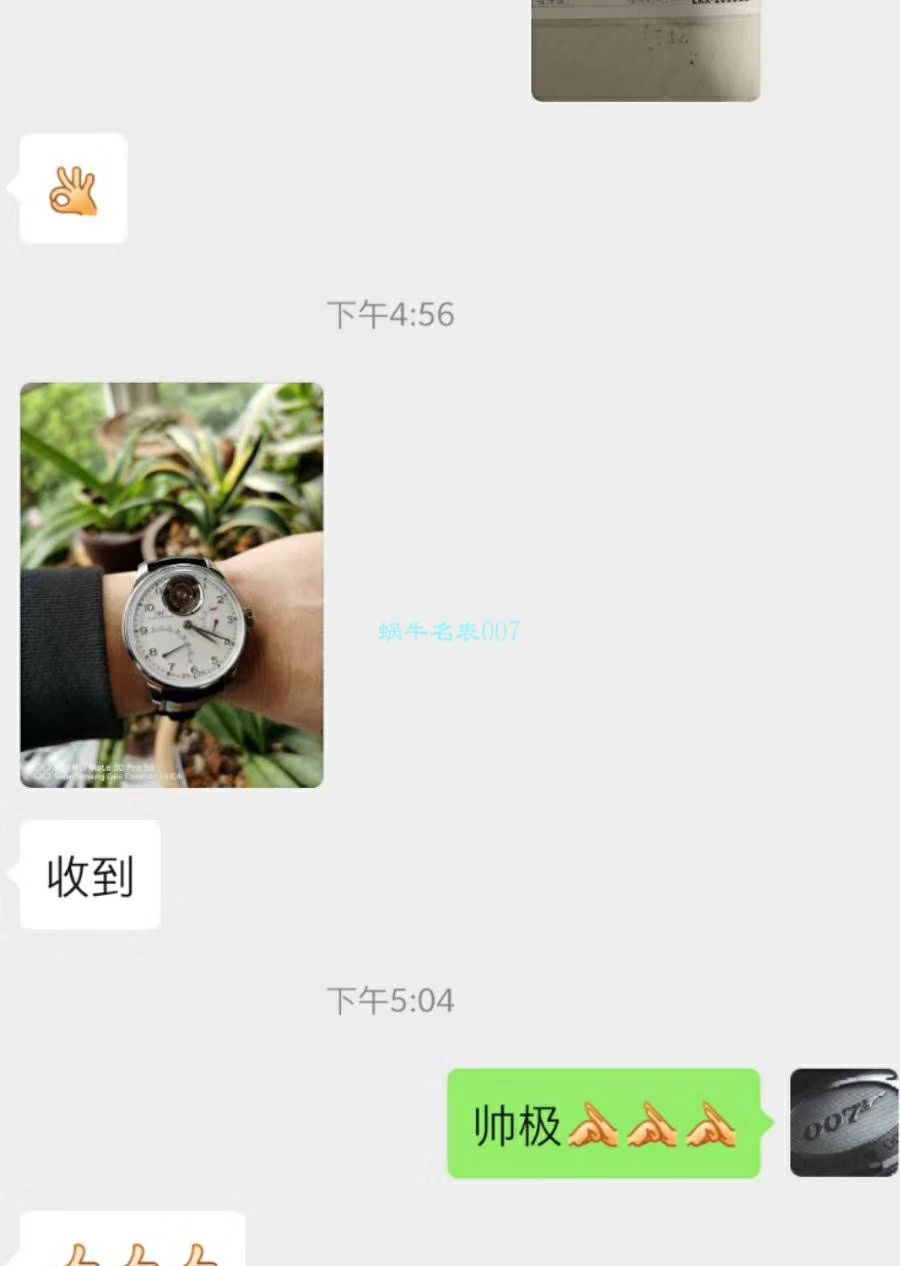This screenshot has width=900, height=1266.
Task: Click the 下午4:56 timestamp
Action: click(x=391, y=314)
